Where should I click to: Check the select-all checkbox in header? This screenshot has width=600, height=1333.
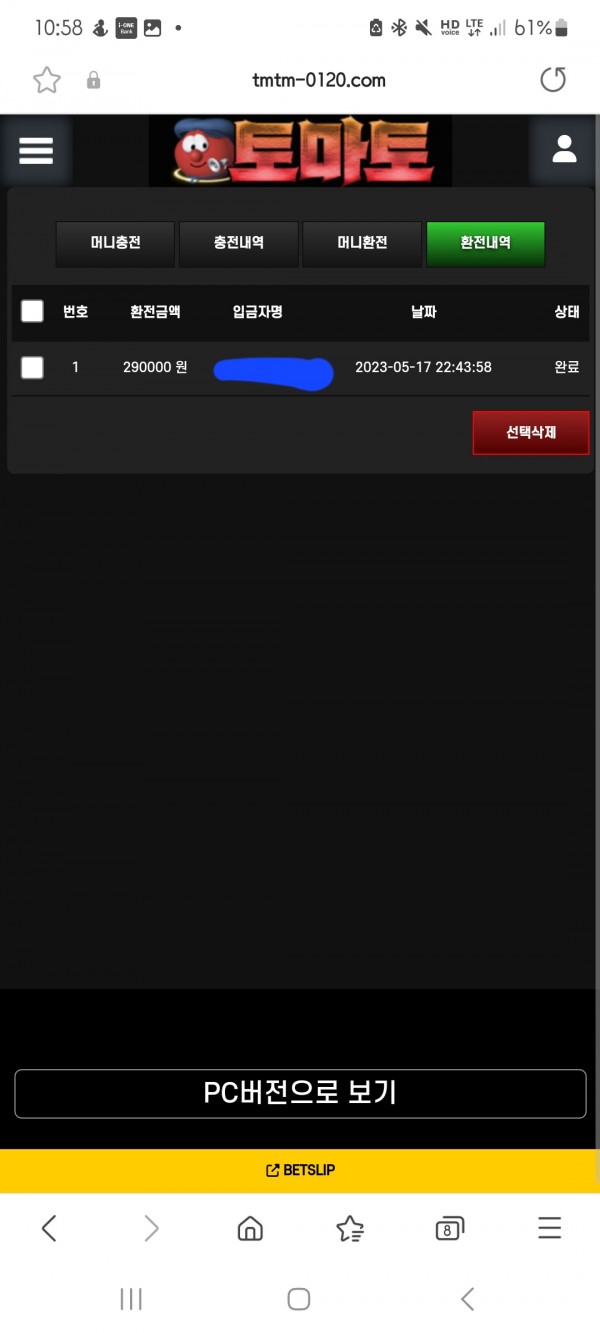coord(32,311)
